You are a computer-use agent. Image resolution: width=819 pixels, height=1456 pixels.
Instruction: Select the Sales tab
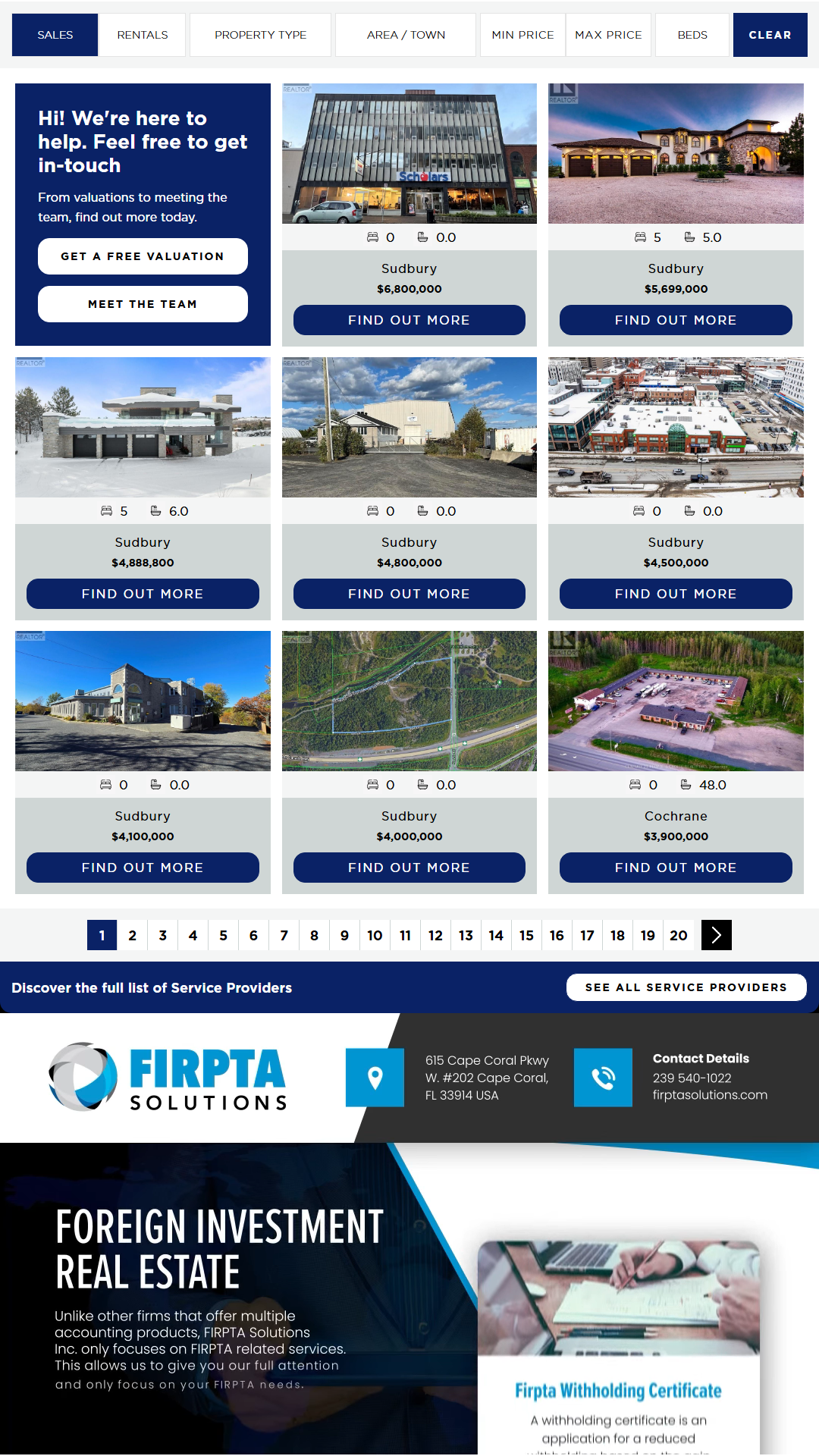[x=55, y=35]
